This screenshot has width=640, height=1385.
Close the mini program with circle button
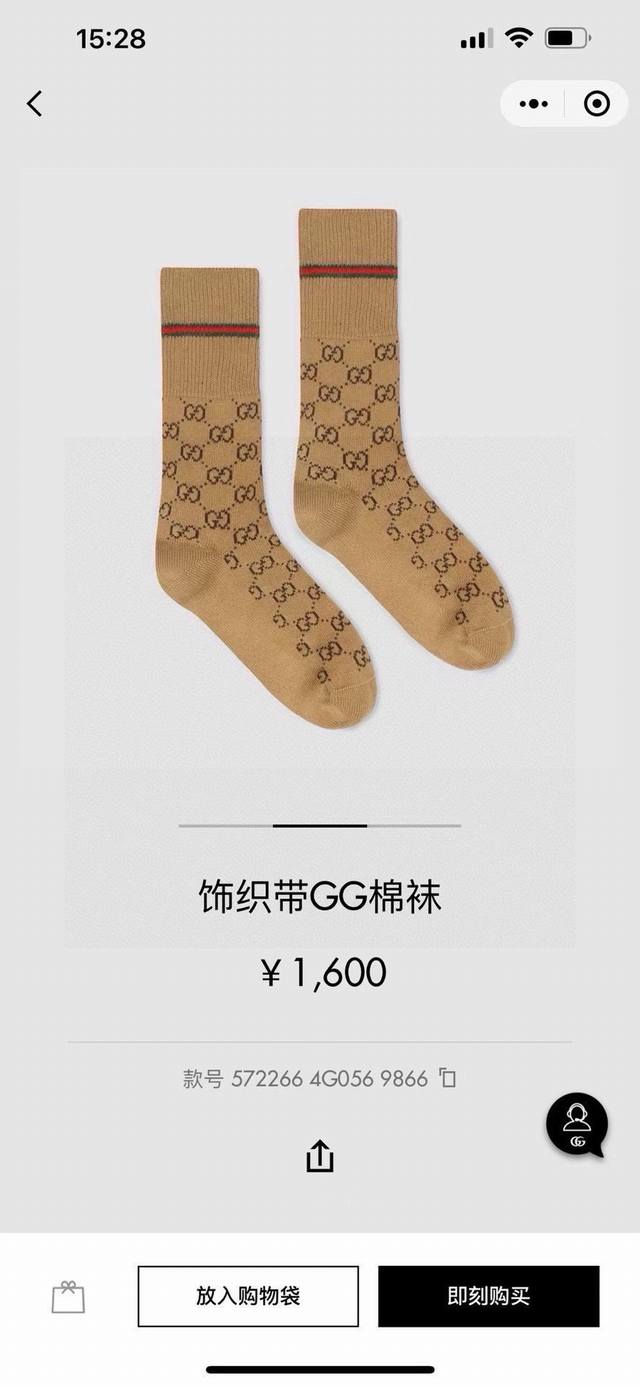click(x=597, y=103)
